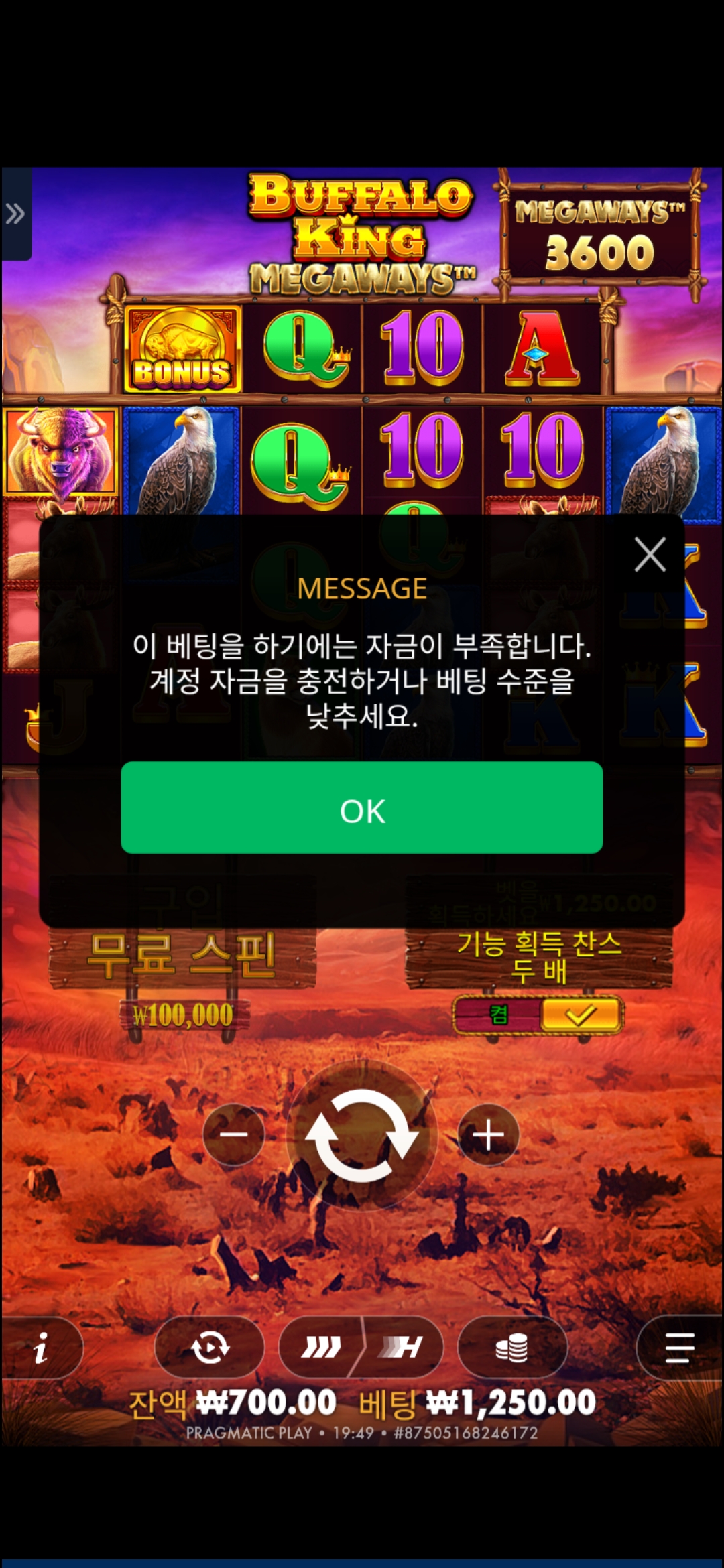
Task: Spin the reels
Action: [361, 1134]
